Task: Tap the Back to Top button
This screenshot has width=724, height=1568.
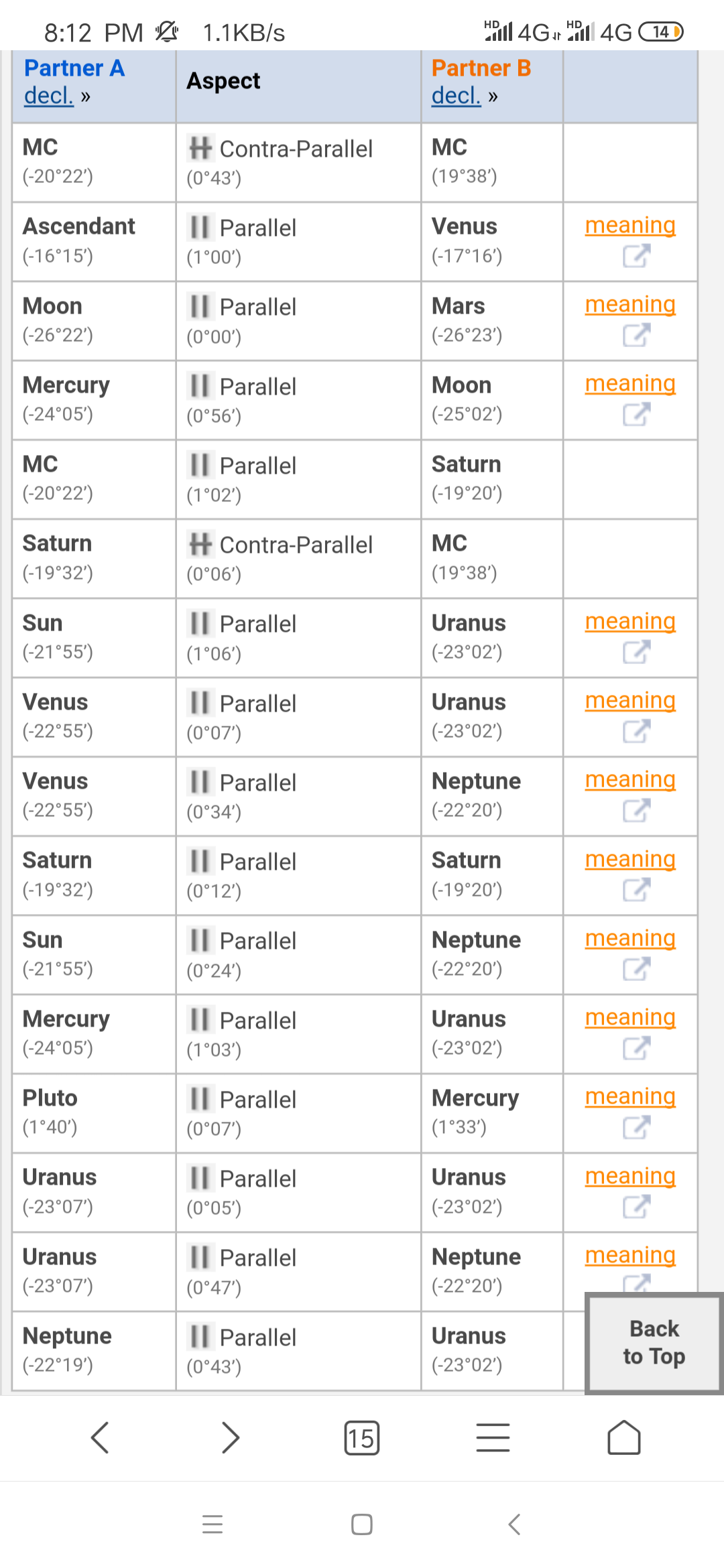Action: pyautogui.click(x=654, y=1343)
